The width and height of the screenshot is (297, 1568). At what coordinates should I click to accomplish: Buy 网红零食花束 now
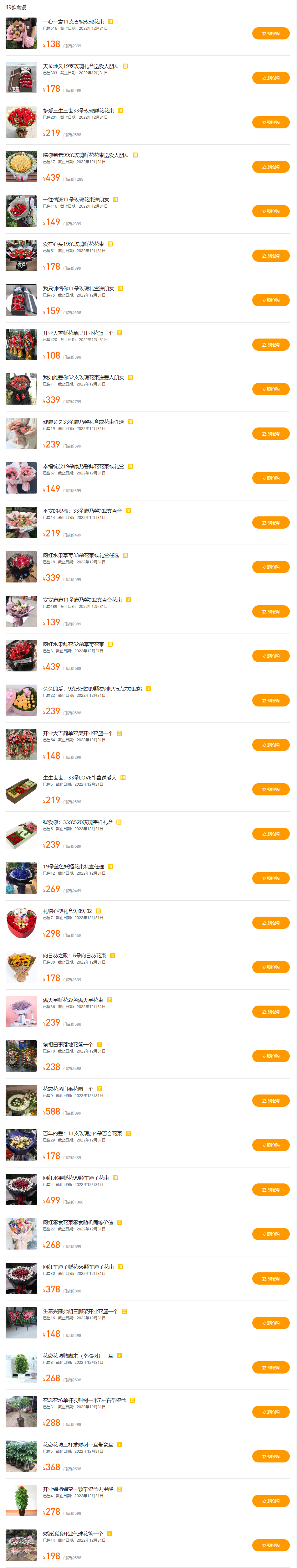[271, 1233]
